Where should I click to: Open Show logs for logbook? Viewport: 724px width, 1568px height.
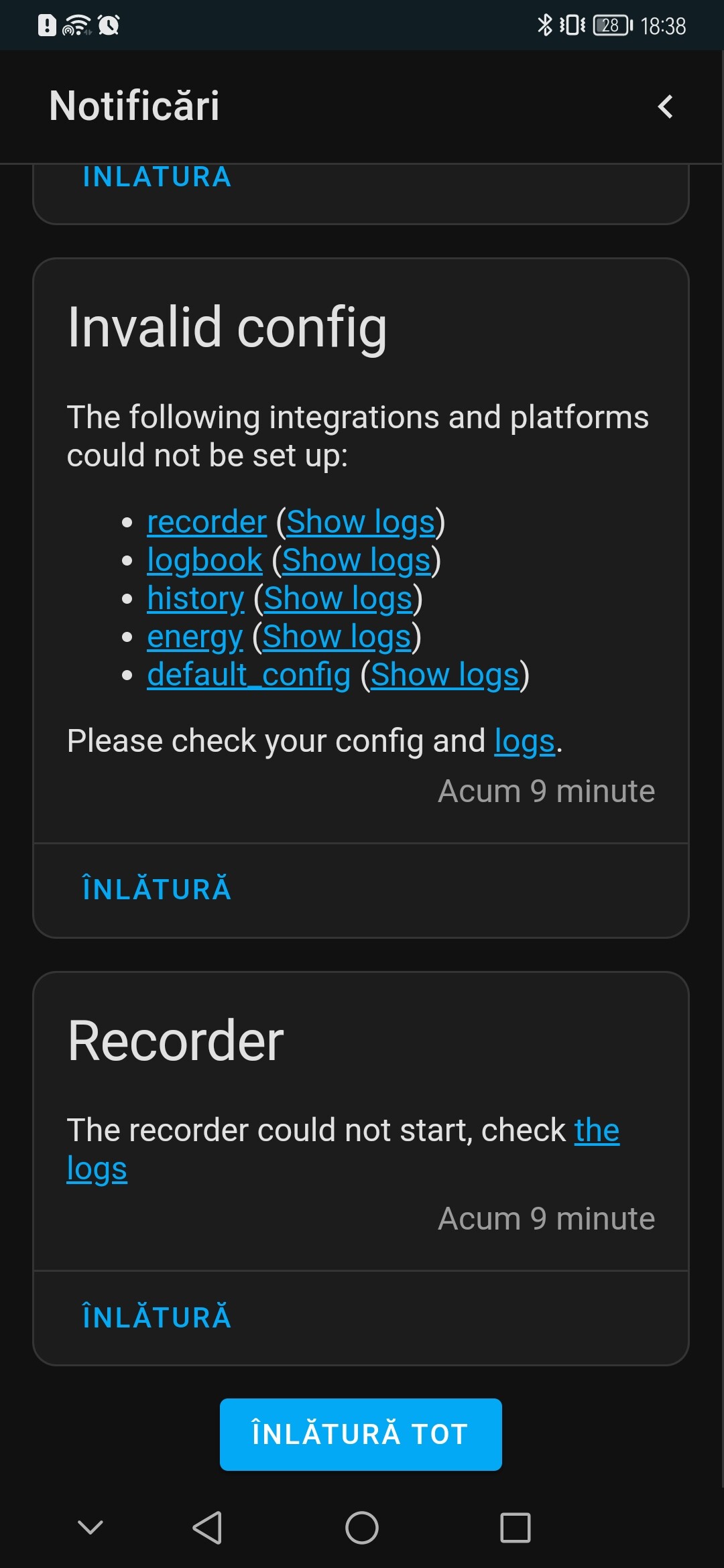tap(356, 560)
